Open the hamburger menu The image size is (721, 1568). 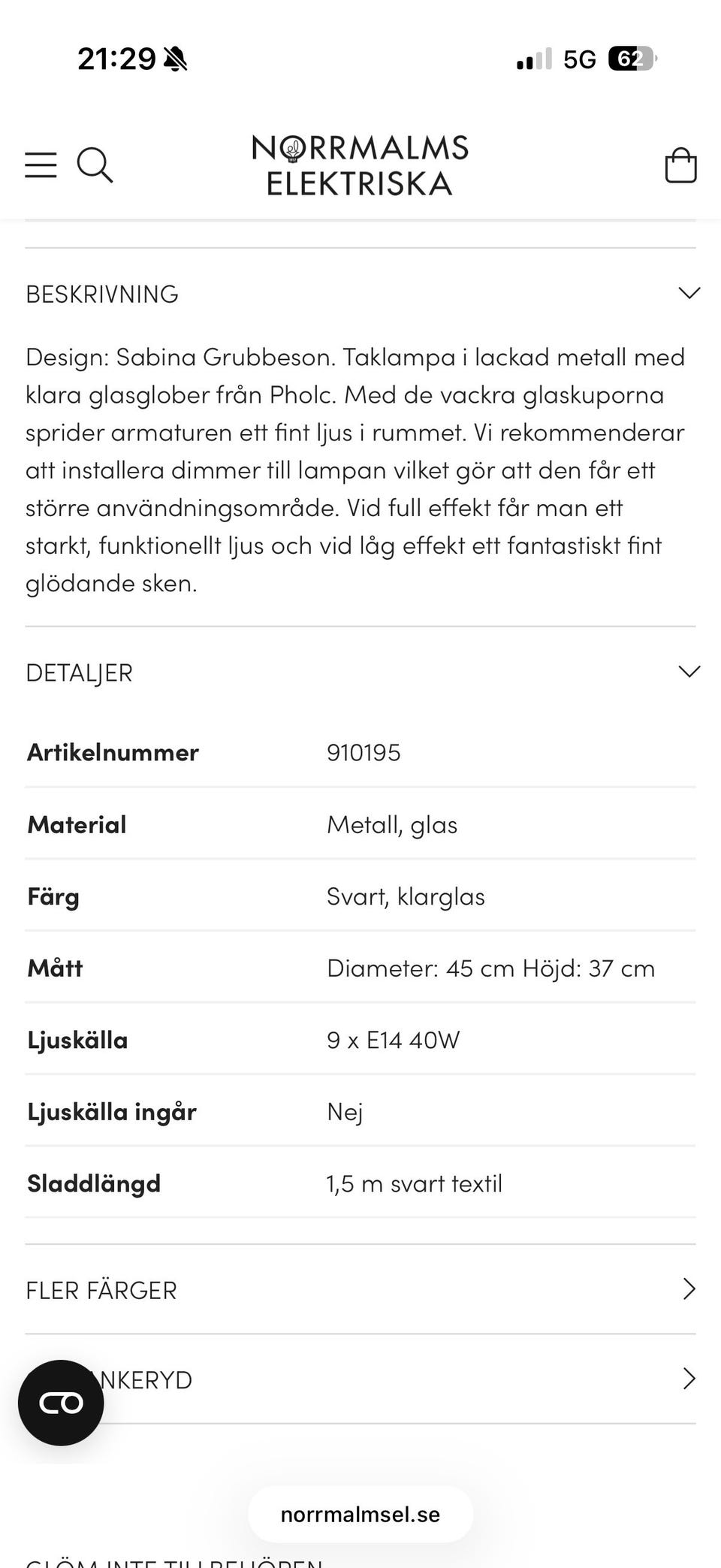pos(41,165)
